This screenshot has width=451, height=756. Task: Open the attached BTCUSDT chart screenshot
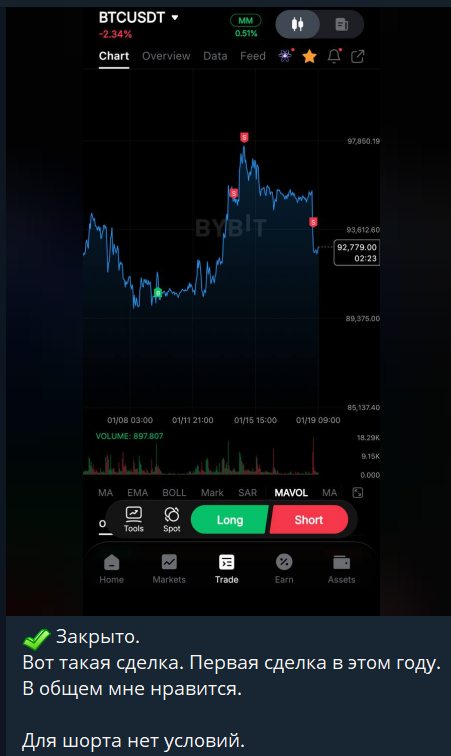click(228, 311)
